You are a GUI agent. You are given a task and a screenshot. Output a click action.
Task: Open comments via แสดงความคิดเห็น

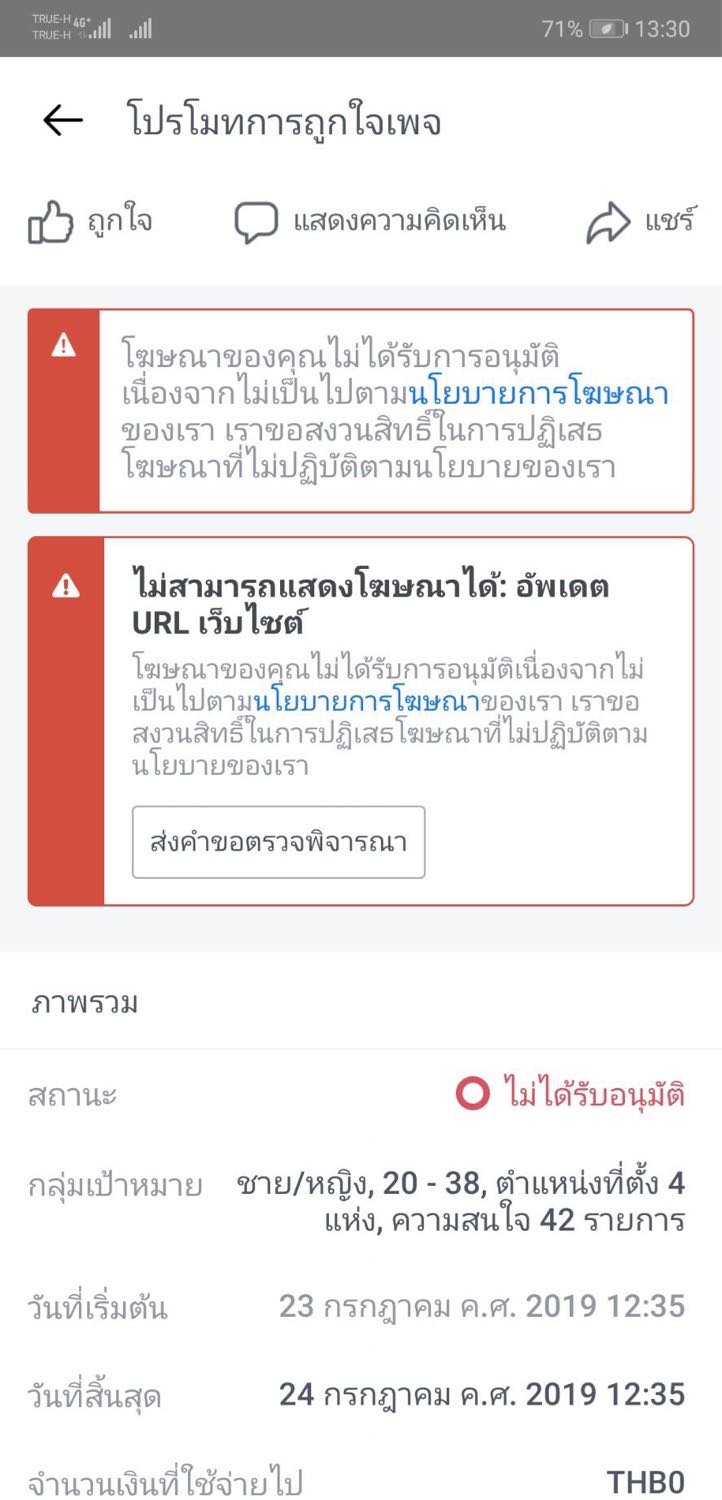point(370,221)
